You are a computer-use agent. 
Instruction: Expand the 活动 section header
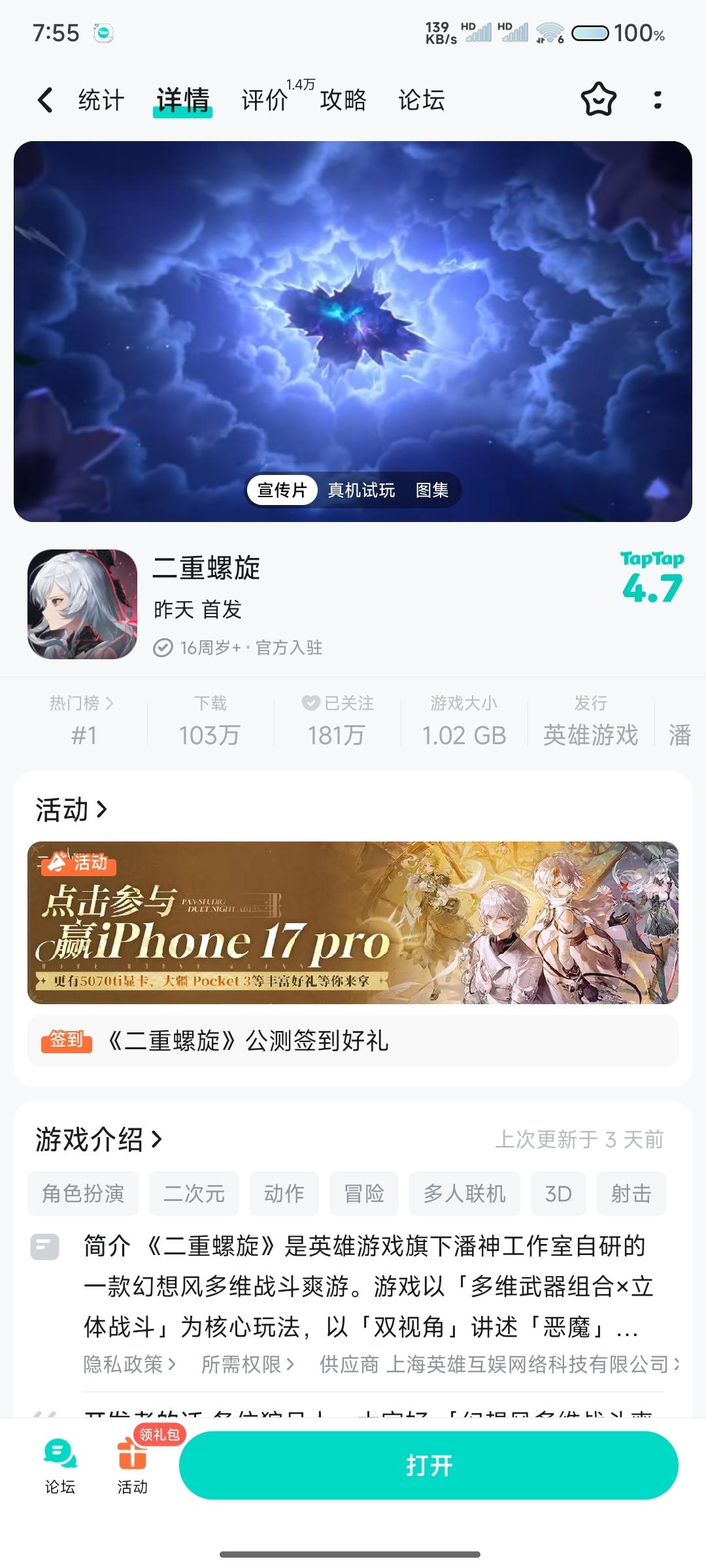pyautogui.click(x=71, y=810)
